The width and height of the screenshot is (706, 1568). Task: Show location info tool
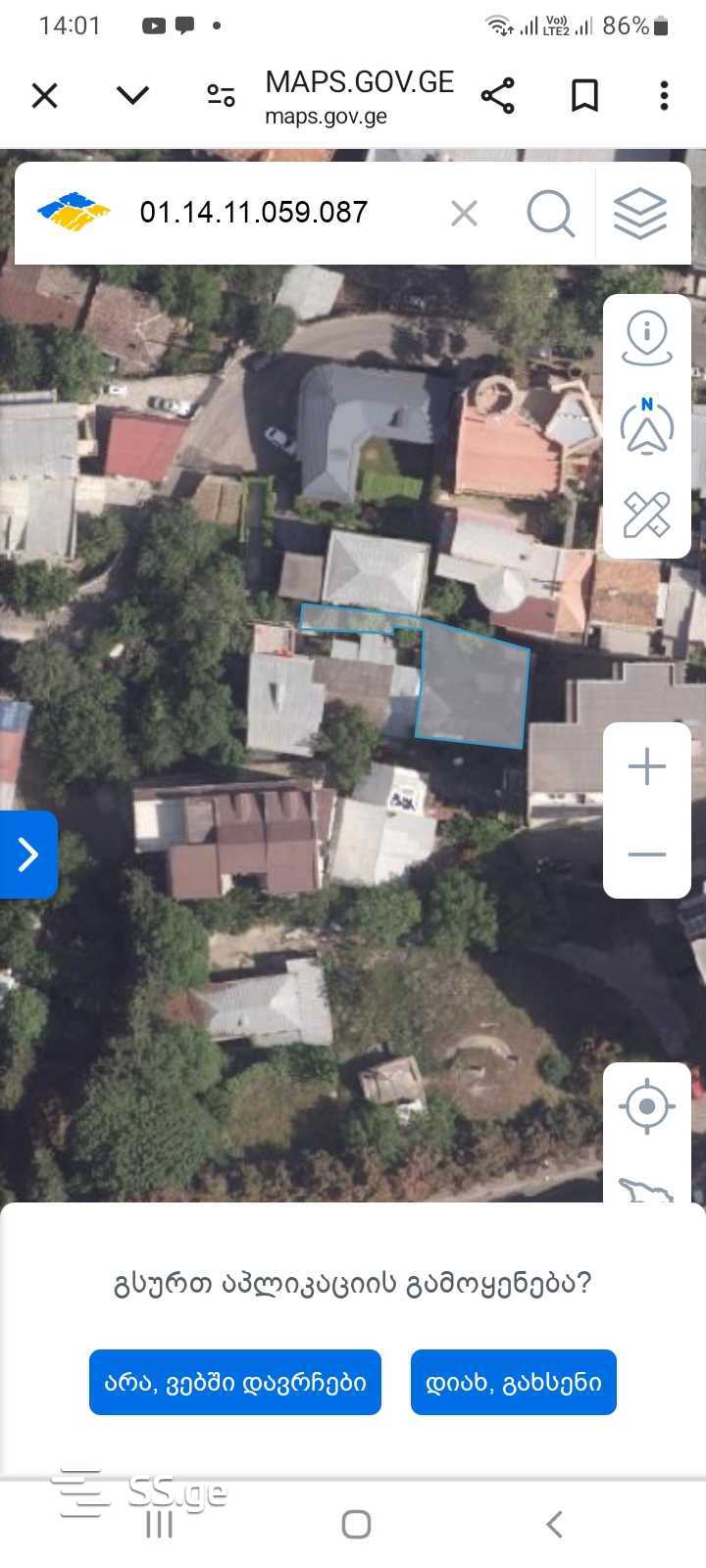647,338
